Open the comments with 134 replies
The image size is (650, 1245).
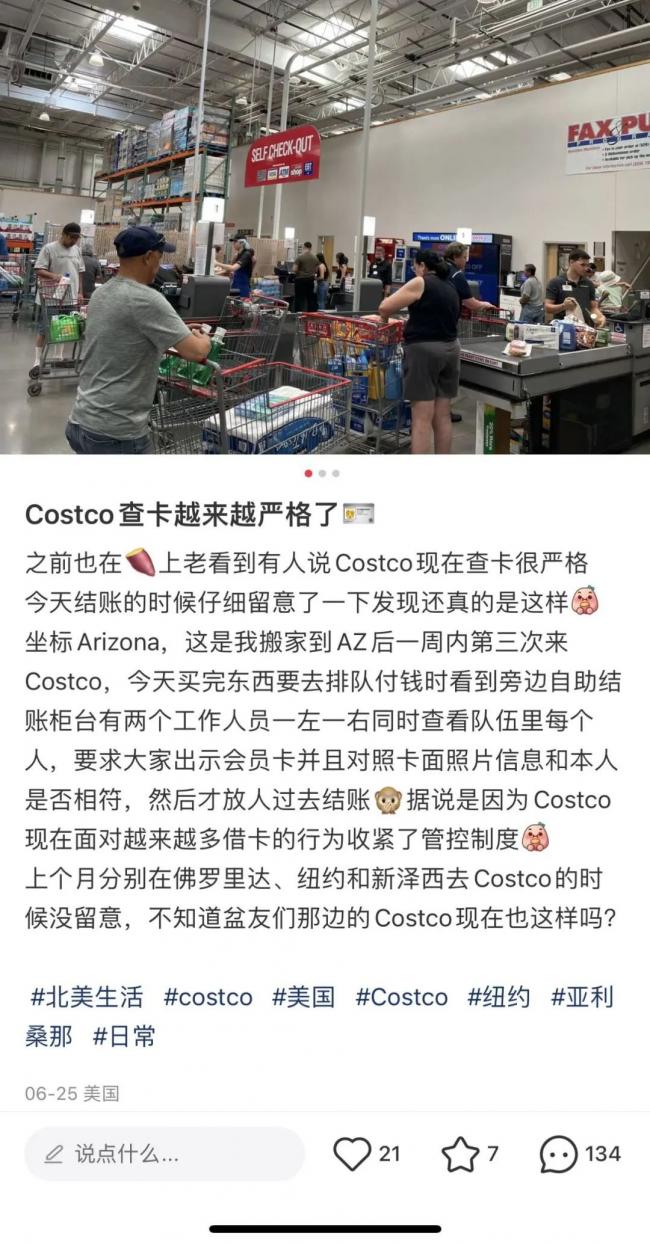click(x=559, y=1154)
